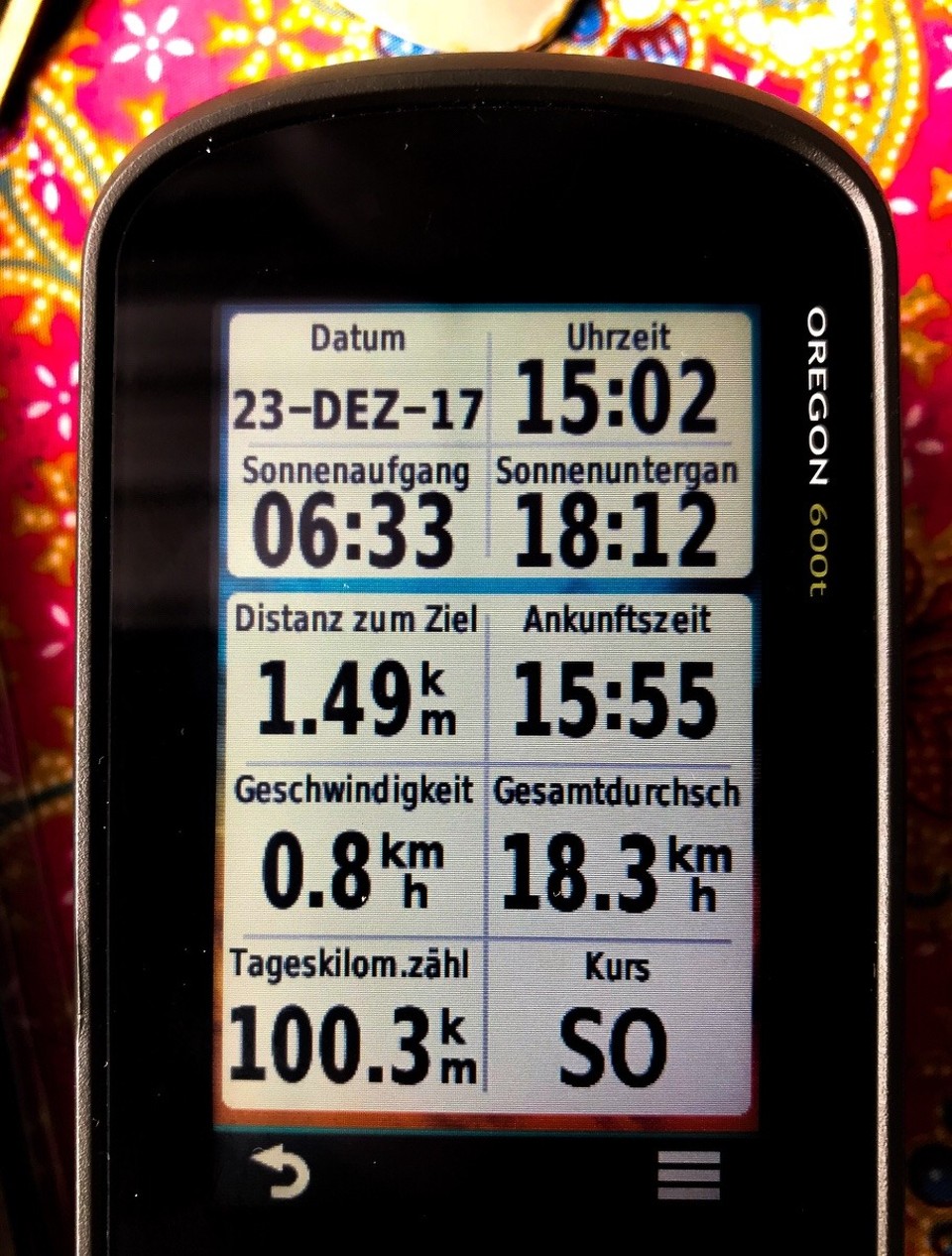This screenshot has width=952, height=1256.
Task: Tap the Kurs data field
Action: coord(615,1020)
